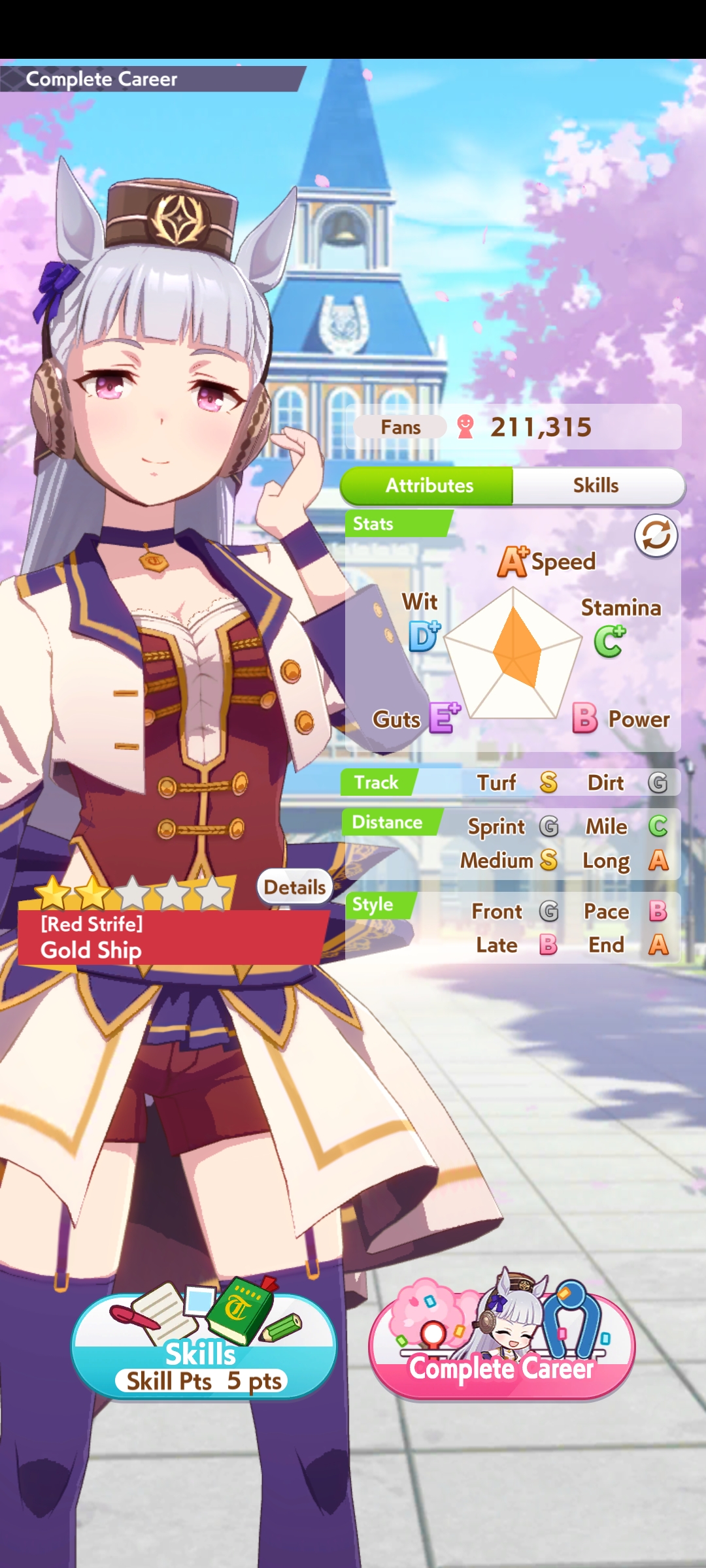Open Gold Ship's Details
Viewport: 706px width, 1568px height.
pyautogui.click(x=294, y=887)
